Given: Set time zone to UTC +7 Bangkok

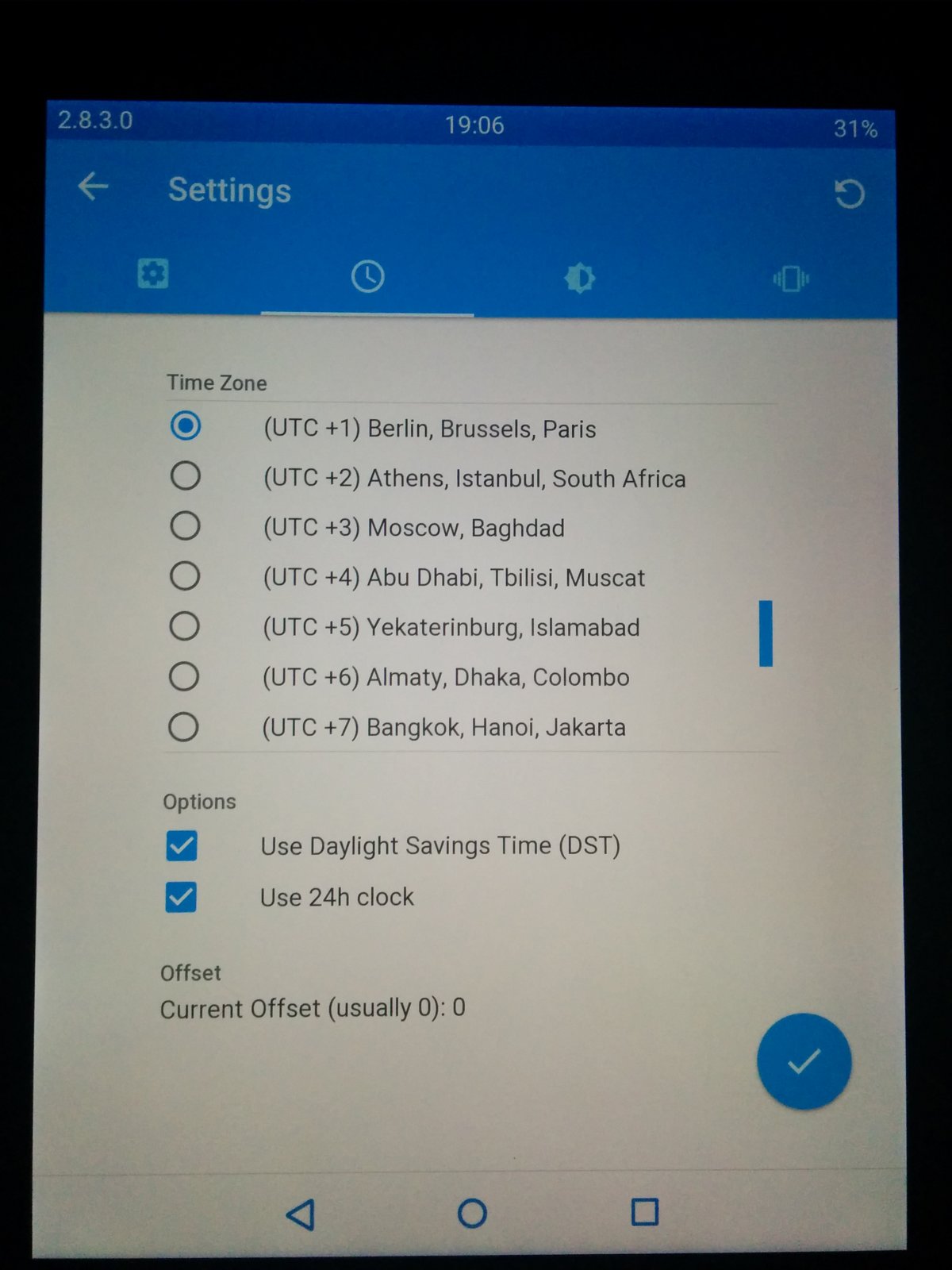Looking at the screenshot, I should click(183, 727).
